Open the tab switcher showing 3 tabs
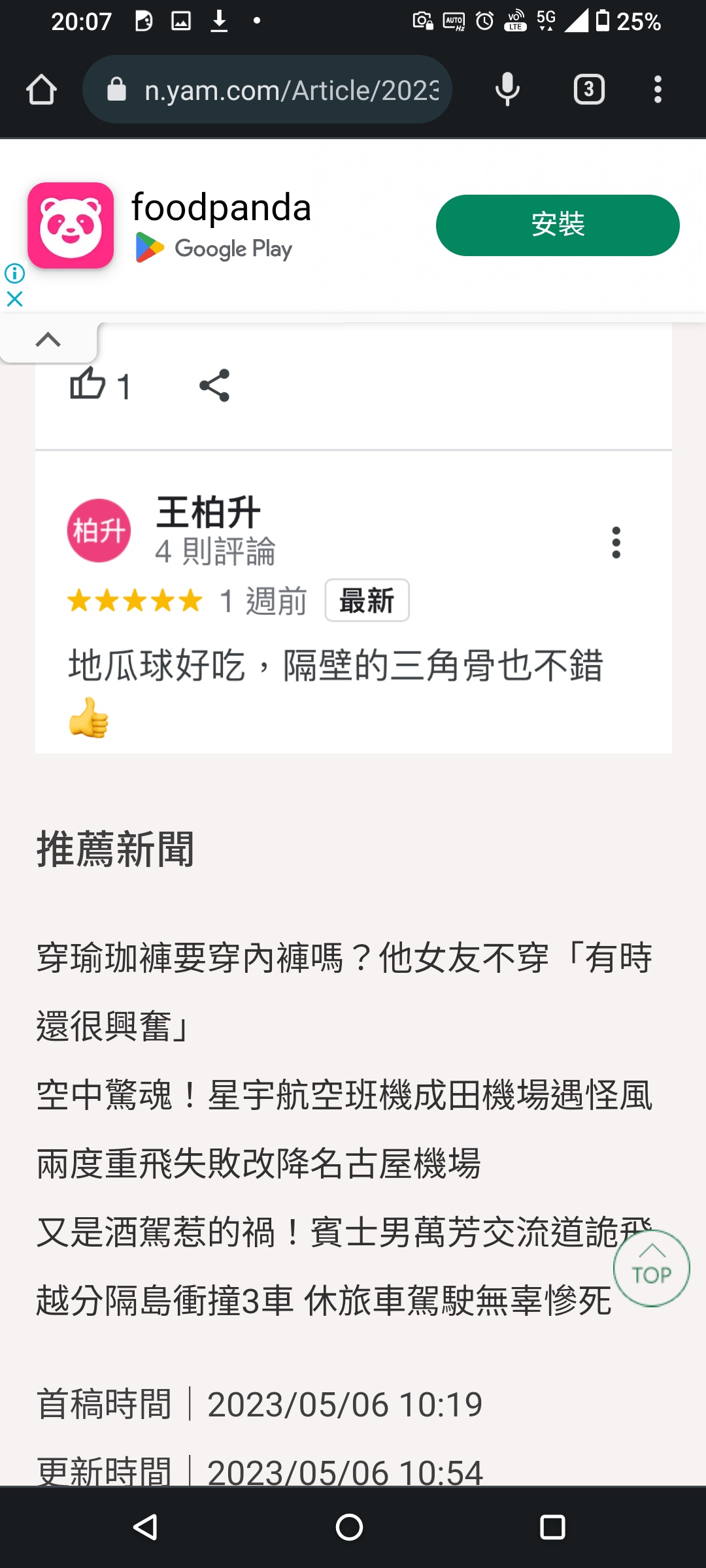 point(588,90)
